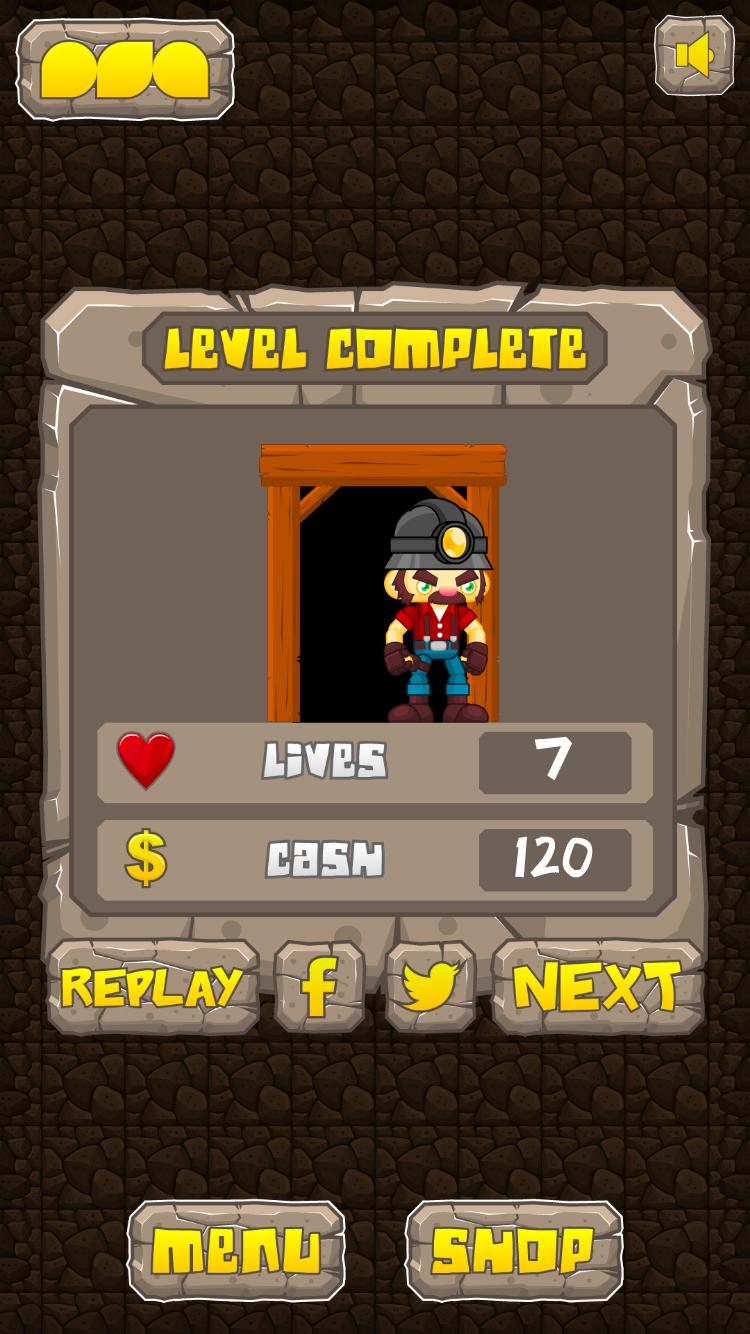Open the main menu

pyautogui.click(x=236, y=1251)
